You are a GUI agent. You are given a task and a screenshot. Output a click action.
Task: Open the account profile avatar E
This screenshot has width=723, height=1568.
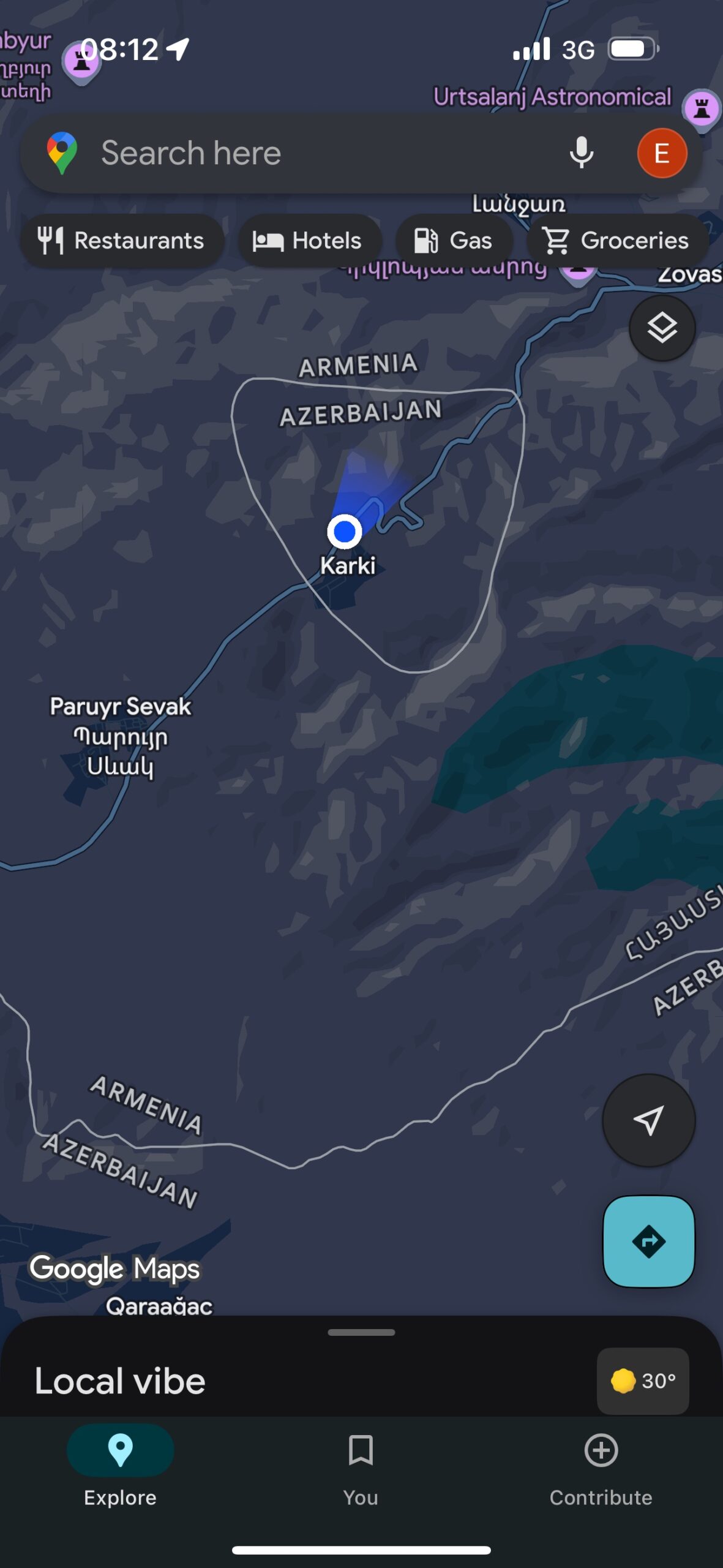click(x=661, y=153)
